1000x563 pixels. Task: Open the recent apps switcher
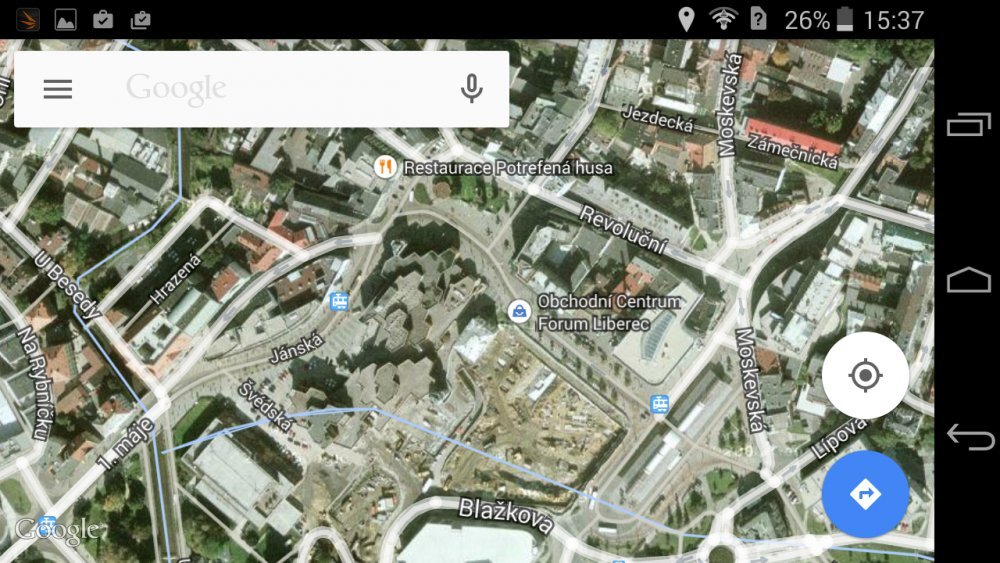click(x=968, y=124)
